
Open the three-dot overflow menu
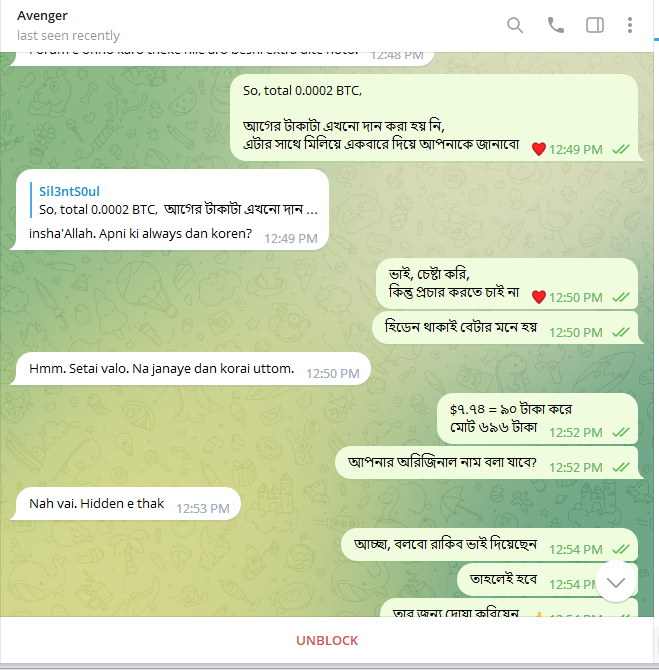pyautogui.click(x=630, y=25)
